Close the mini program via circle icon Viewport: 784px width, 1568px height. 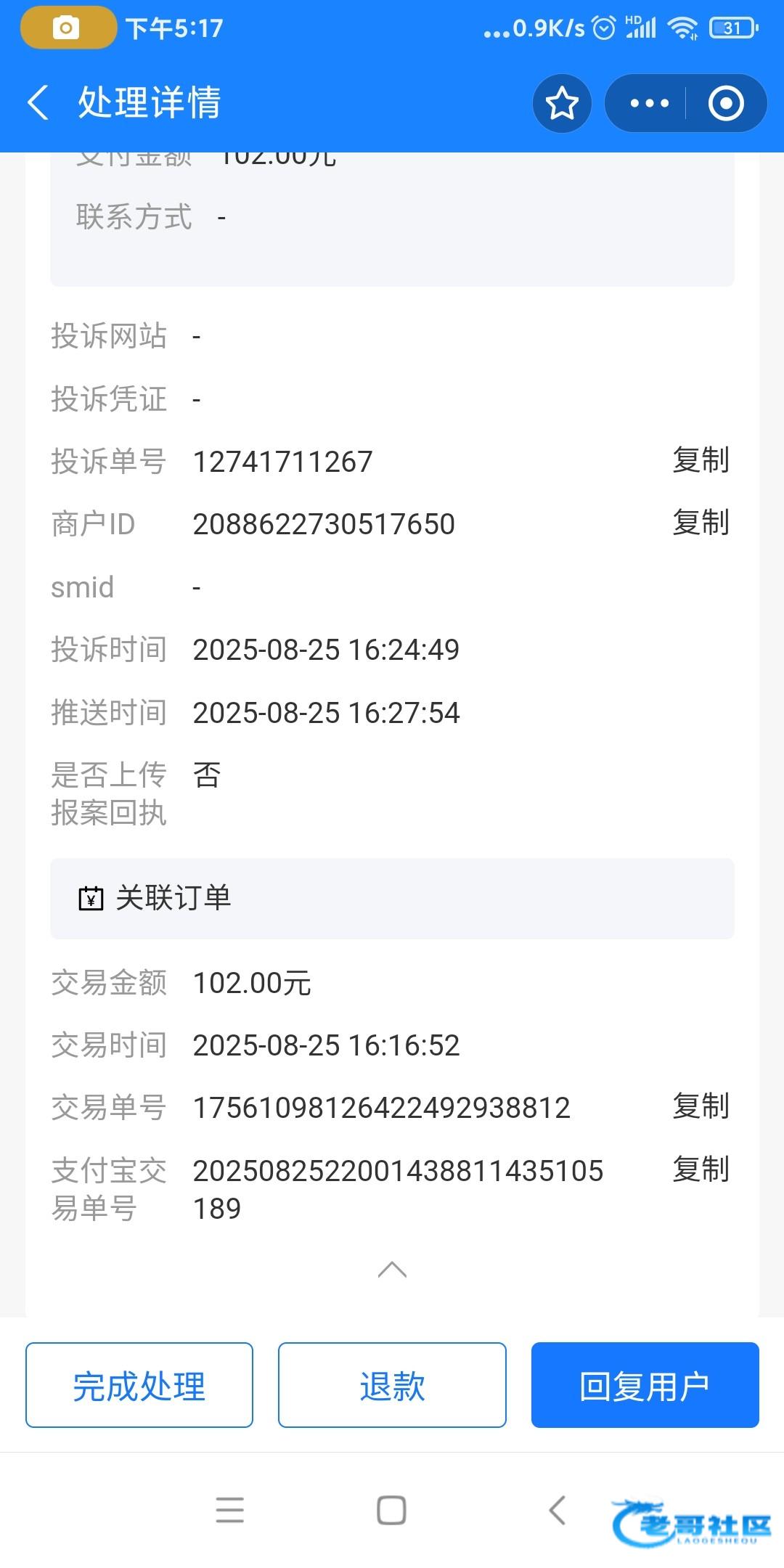tap(726, 103)
